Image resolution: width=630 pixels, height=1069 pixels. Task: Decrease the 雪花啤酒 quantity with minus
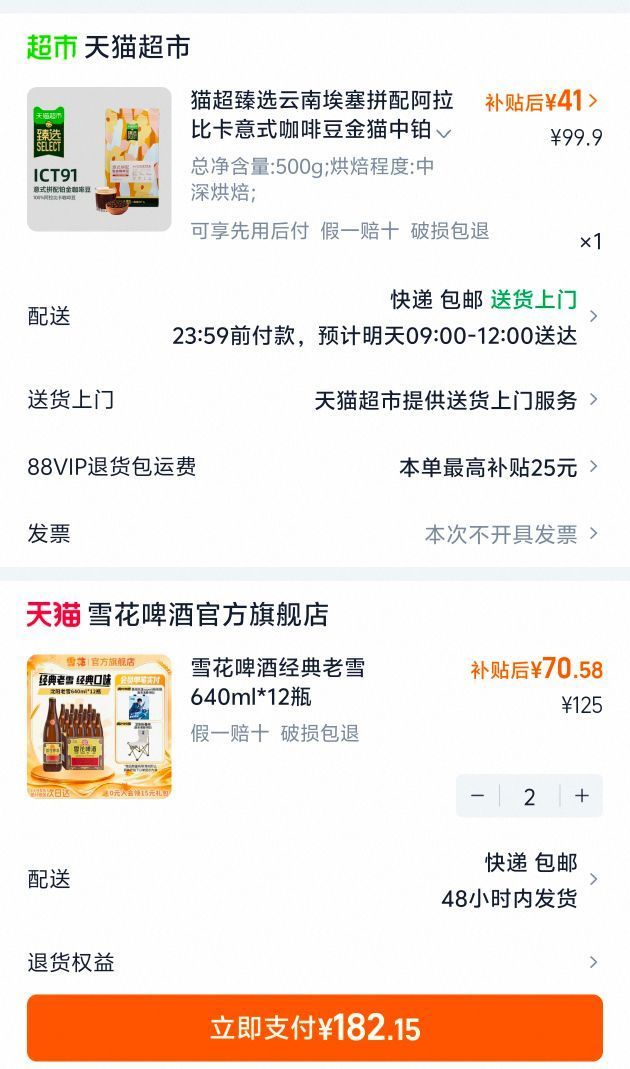click(x=477, y=796)
